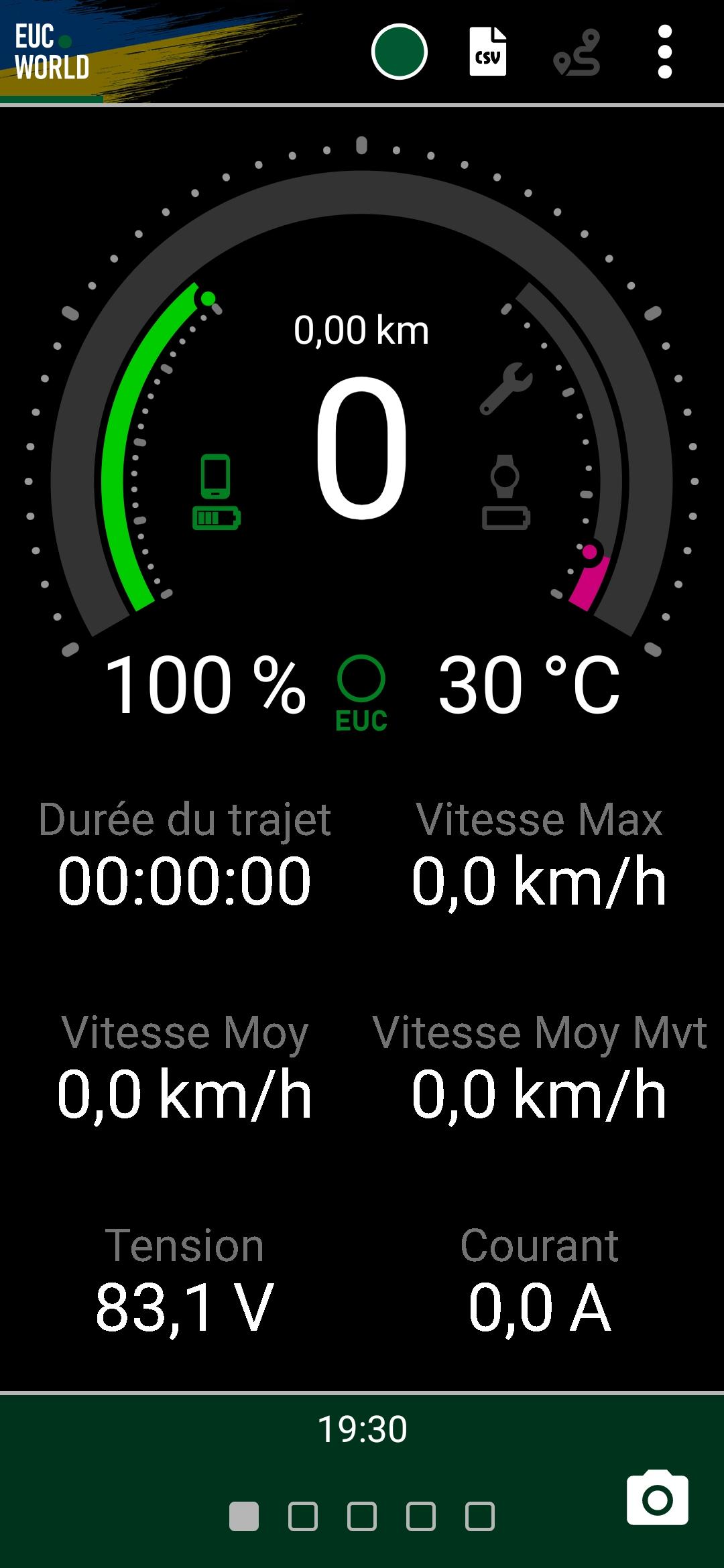Viewport: 724px width, 1568px height.
Task: Switch to the fifth page indicator
Action: (x=480, y=1516)
